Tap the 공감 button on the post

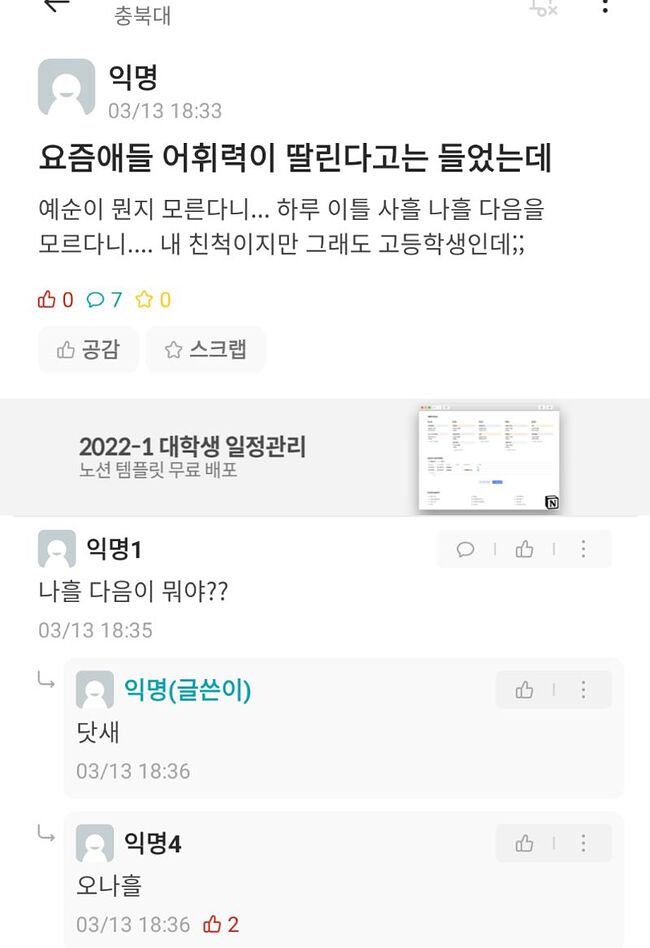[x=88, y=350]
